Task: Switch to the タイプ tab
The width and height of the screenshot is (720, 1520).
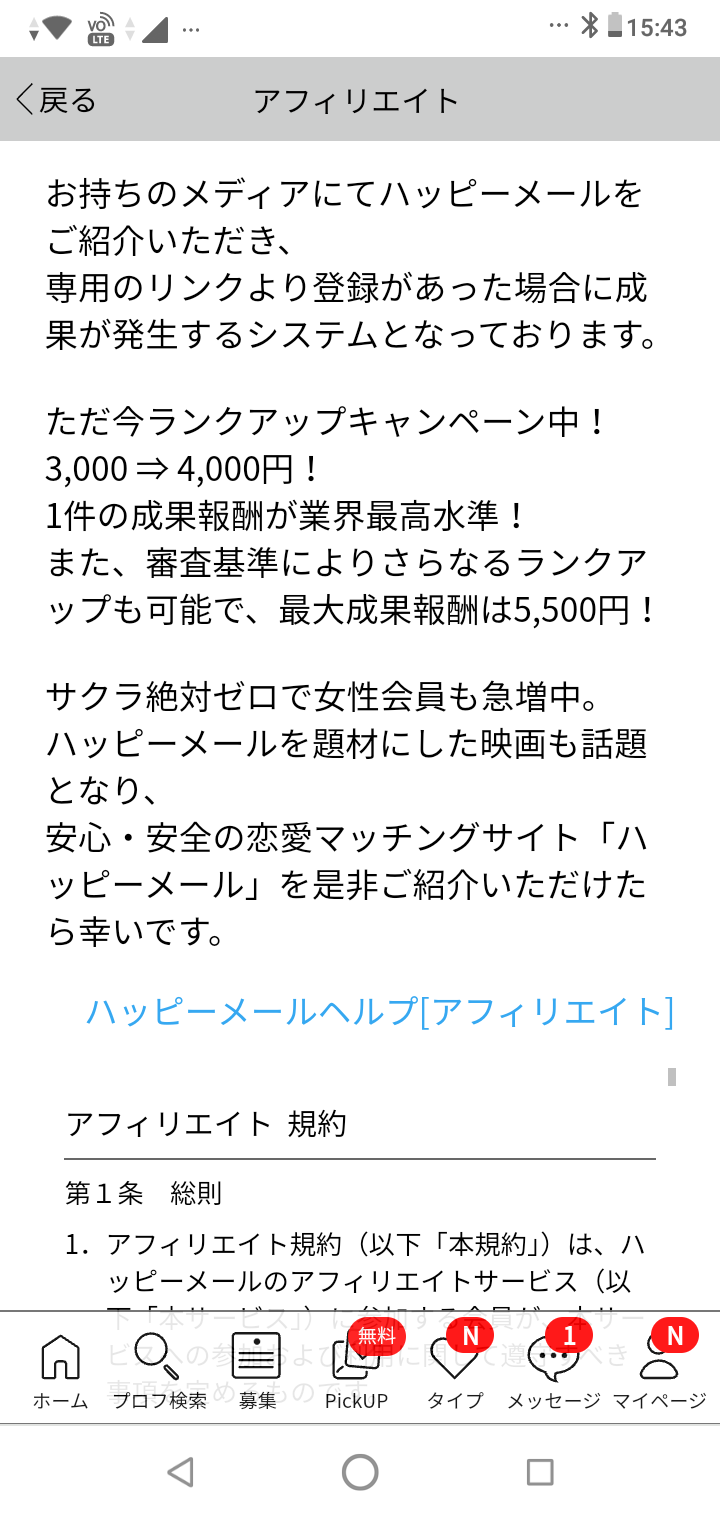Action: tap(455, 1370)
